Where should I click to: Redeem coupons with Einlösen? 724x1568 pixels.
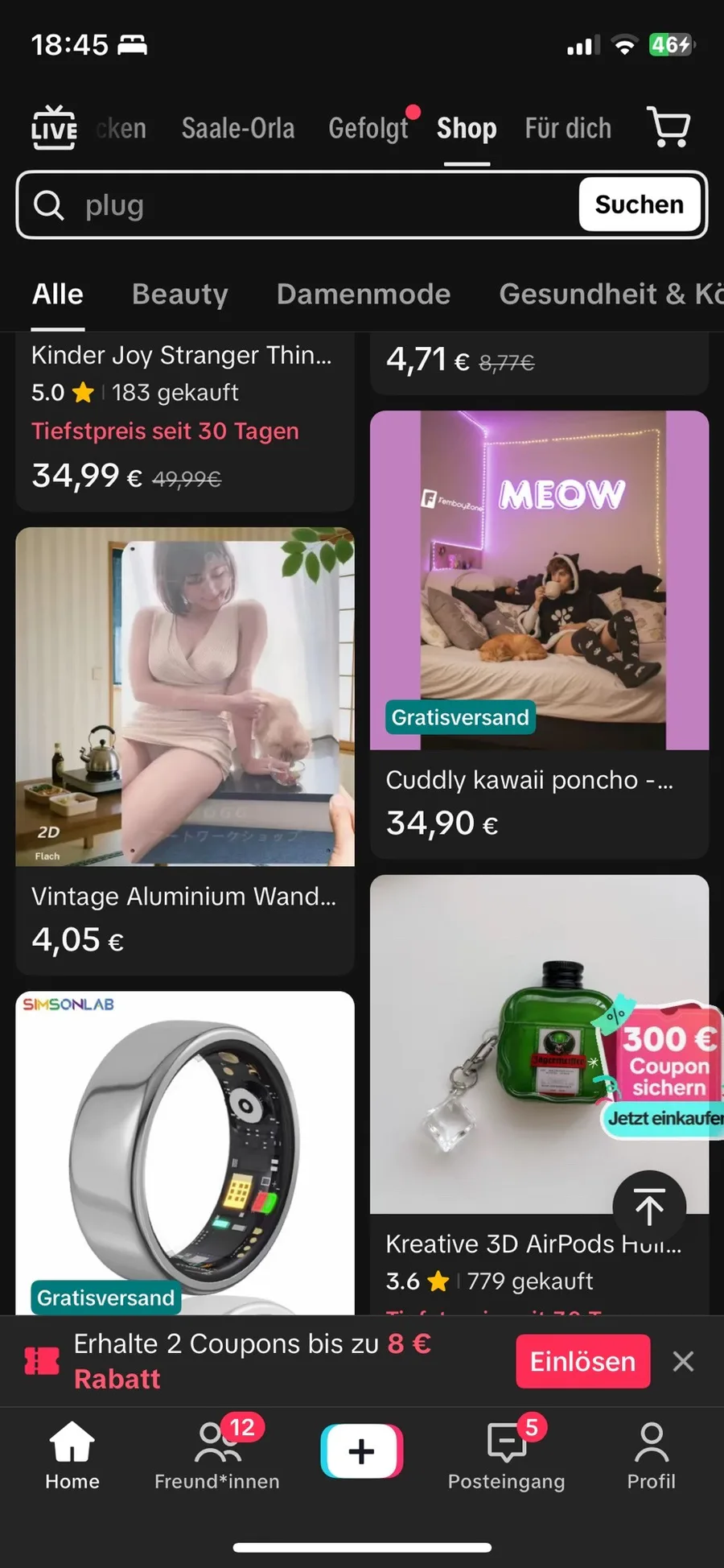(x=582, y=1361)
